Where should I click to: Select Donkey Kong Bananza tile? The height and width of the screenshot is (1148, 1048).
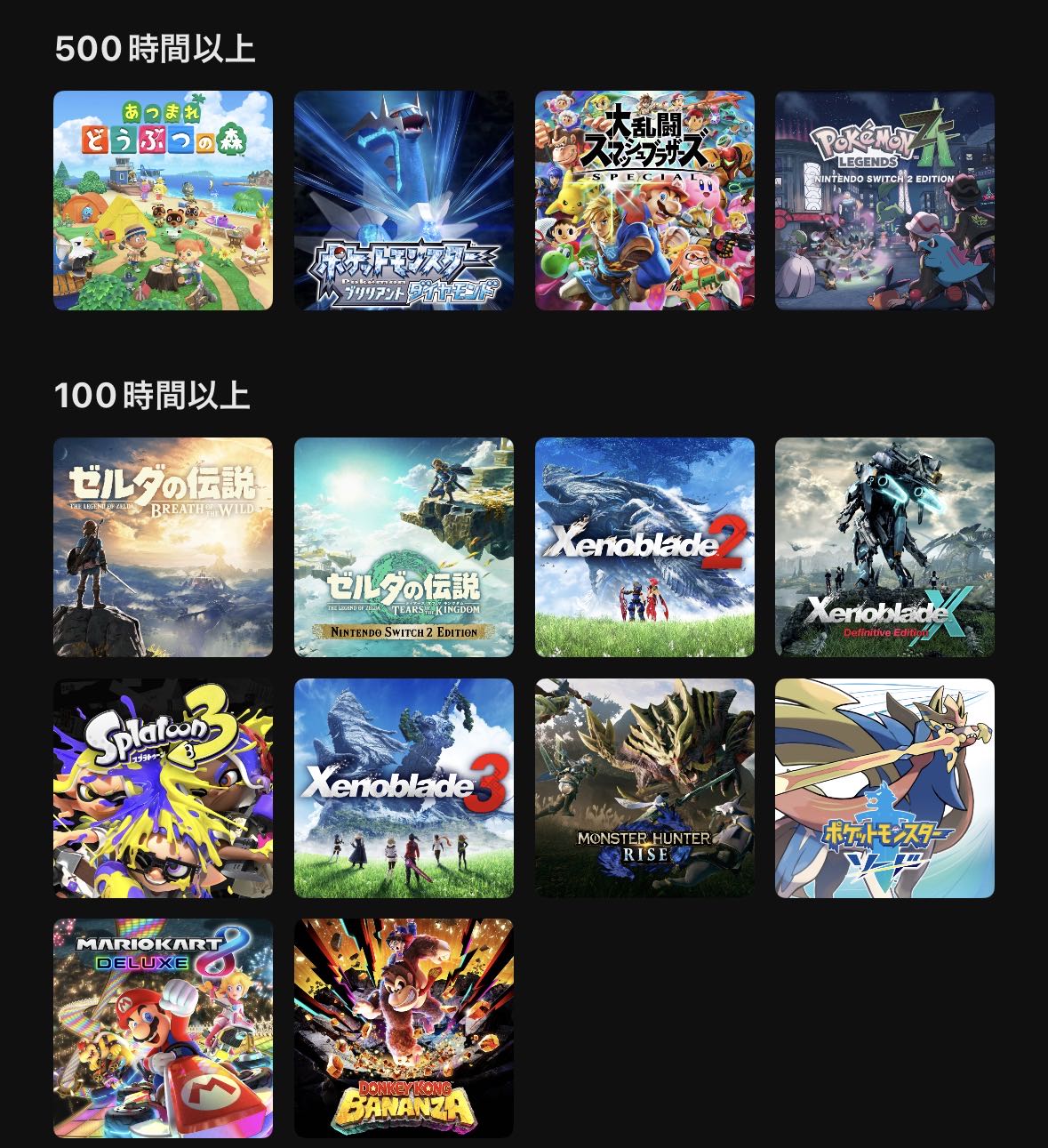[404, 1028]
